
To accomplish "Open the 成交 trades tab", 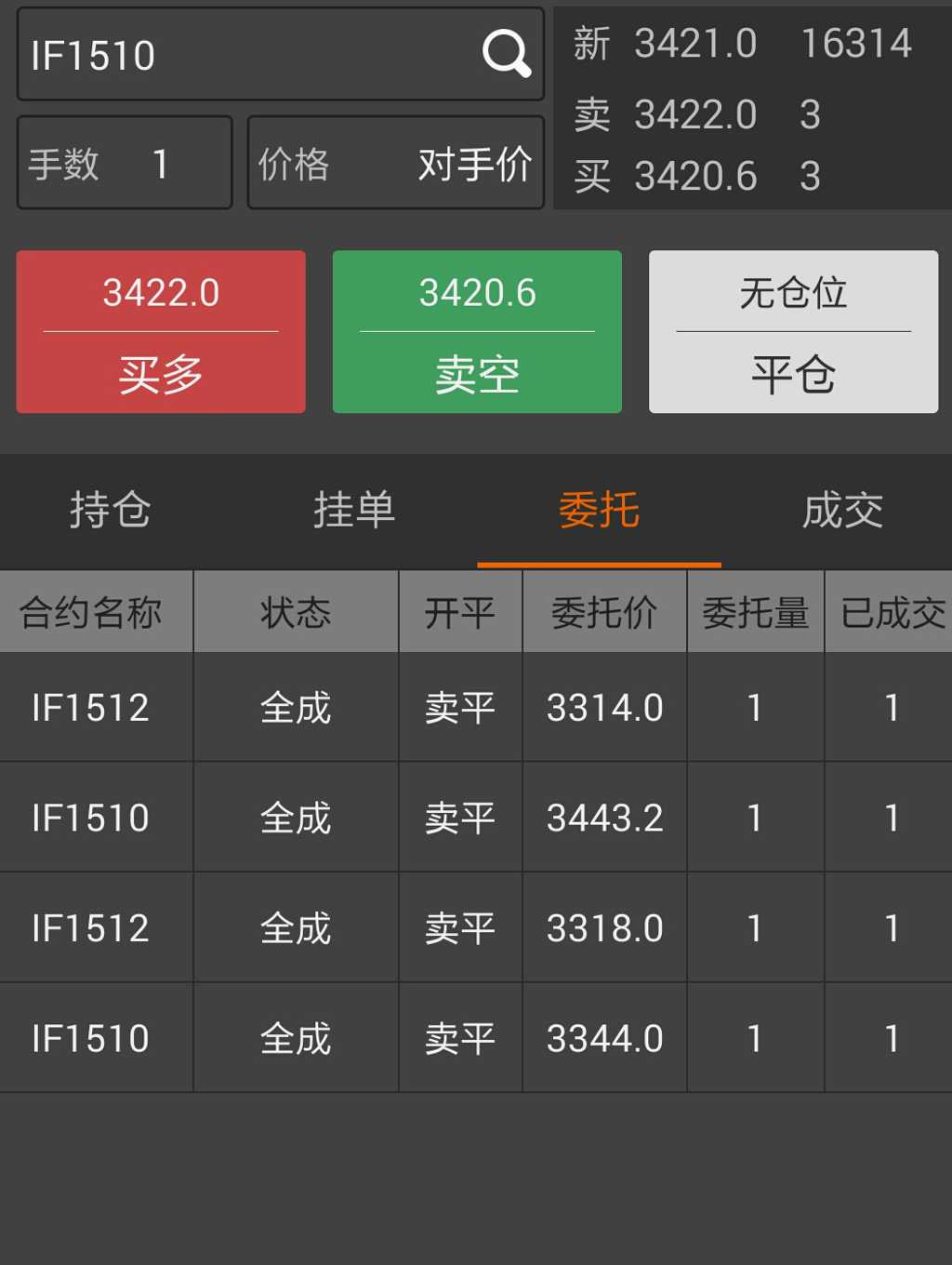I will [842, 511].
